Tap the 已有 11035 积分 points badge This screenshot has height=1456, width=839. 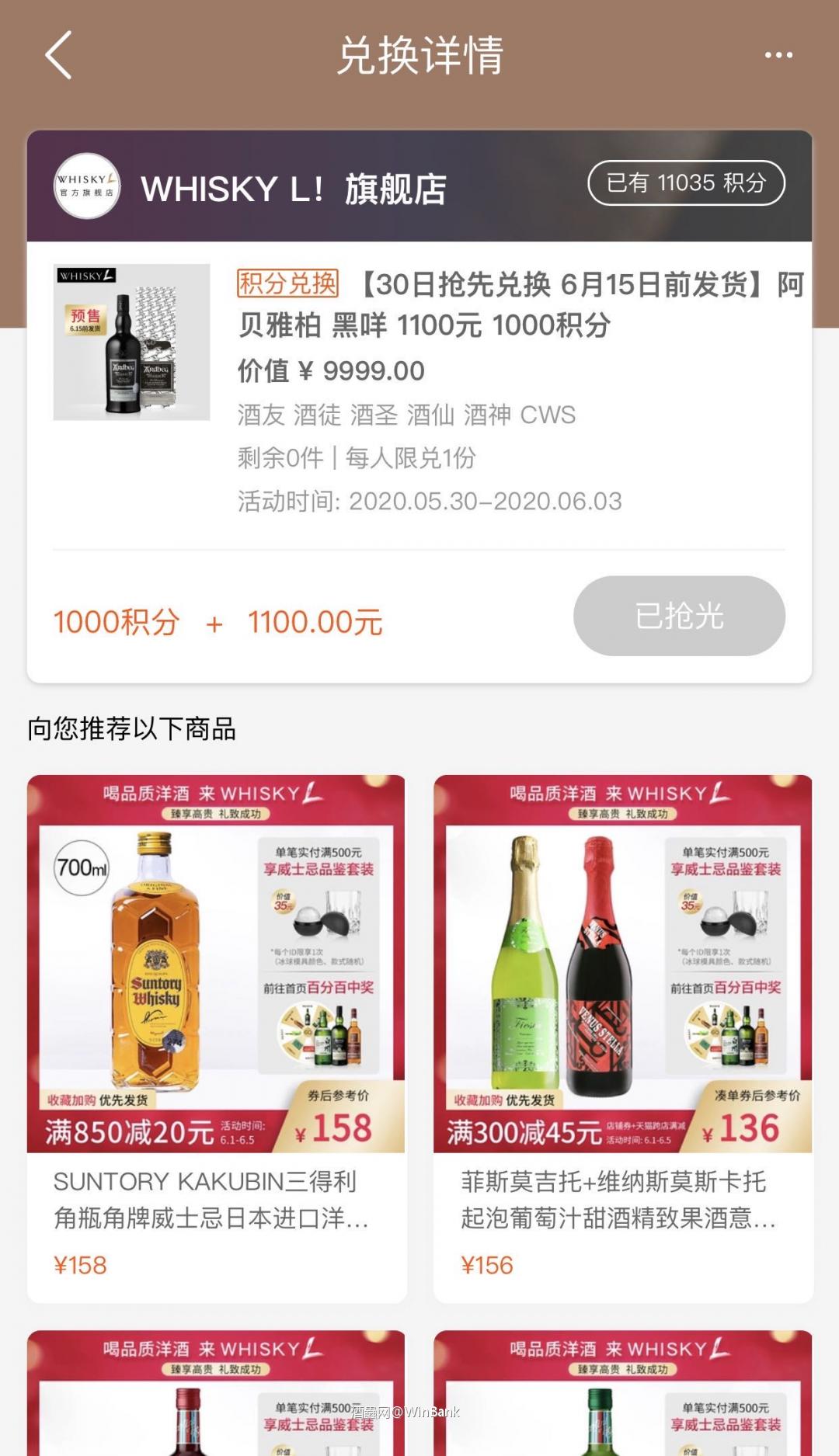coord(688,184)
